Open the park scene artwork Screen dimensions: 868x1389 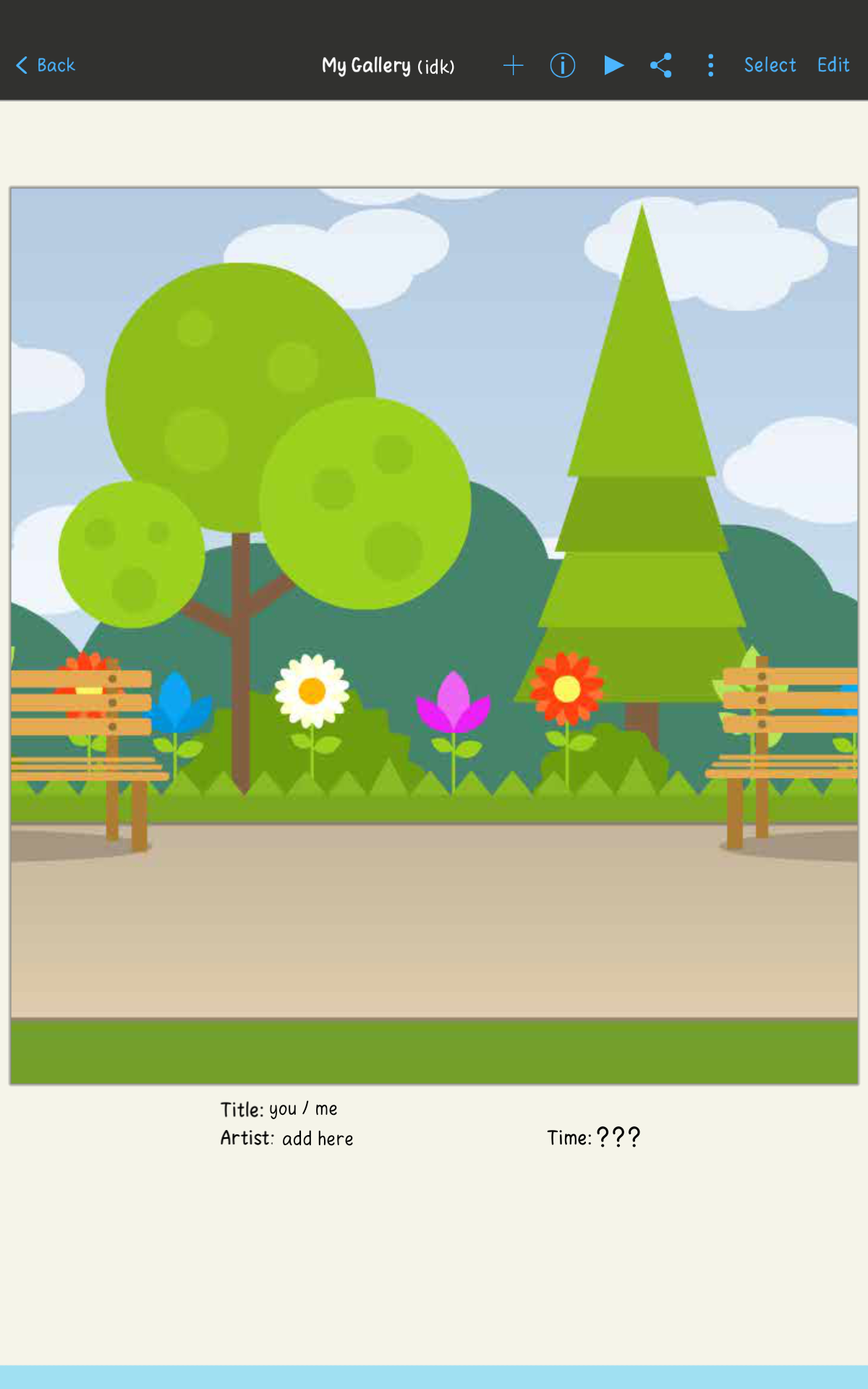(x=434, y=635)
